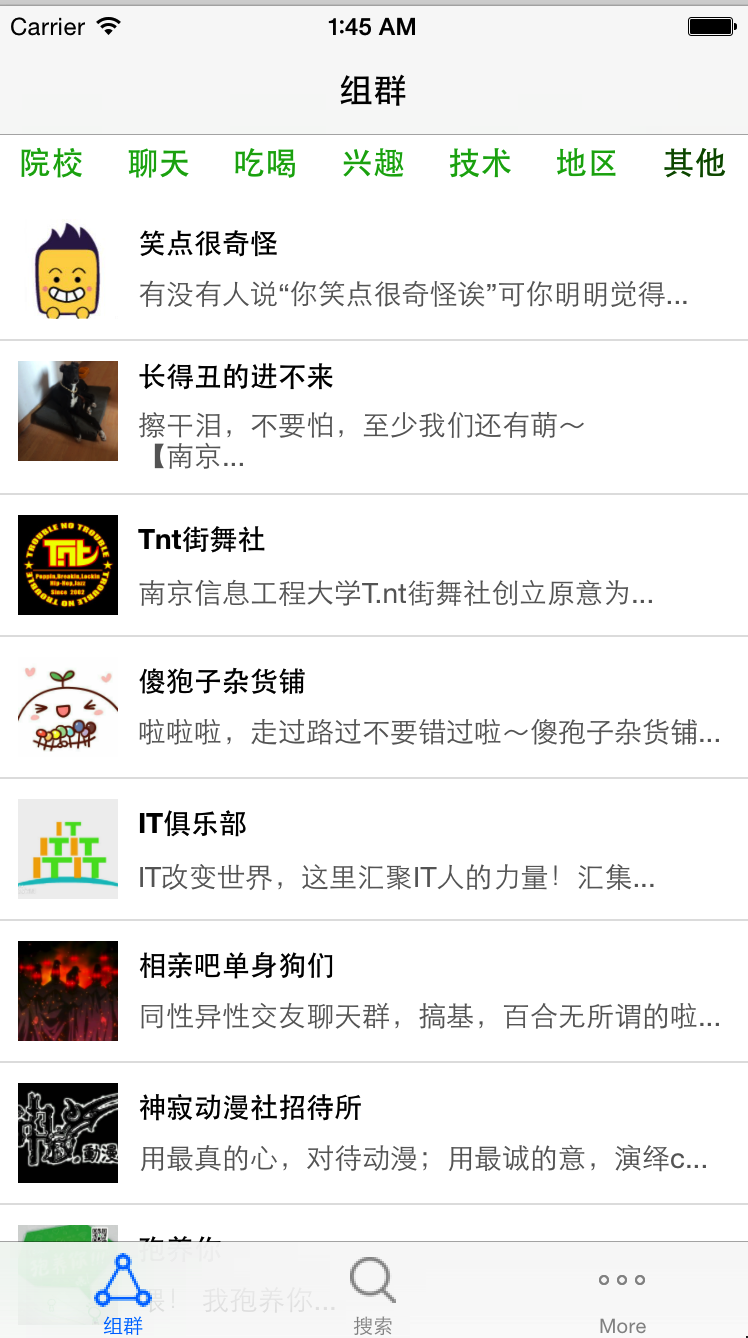Go to the 组群 bottom tab

(123, 1295)
